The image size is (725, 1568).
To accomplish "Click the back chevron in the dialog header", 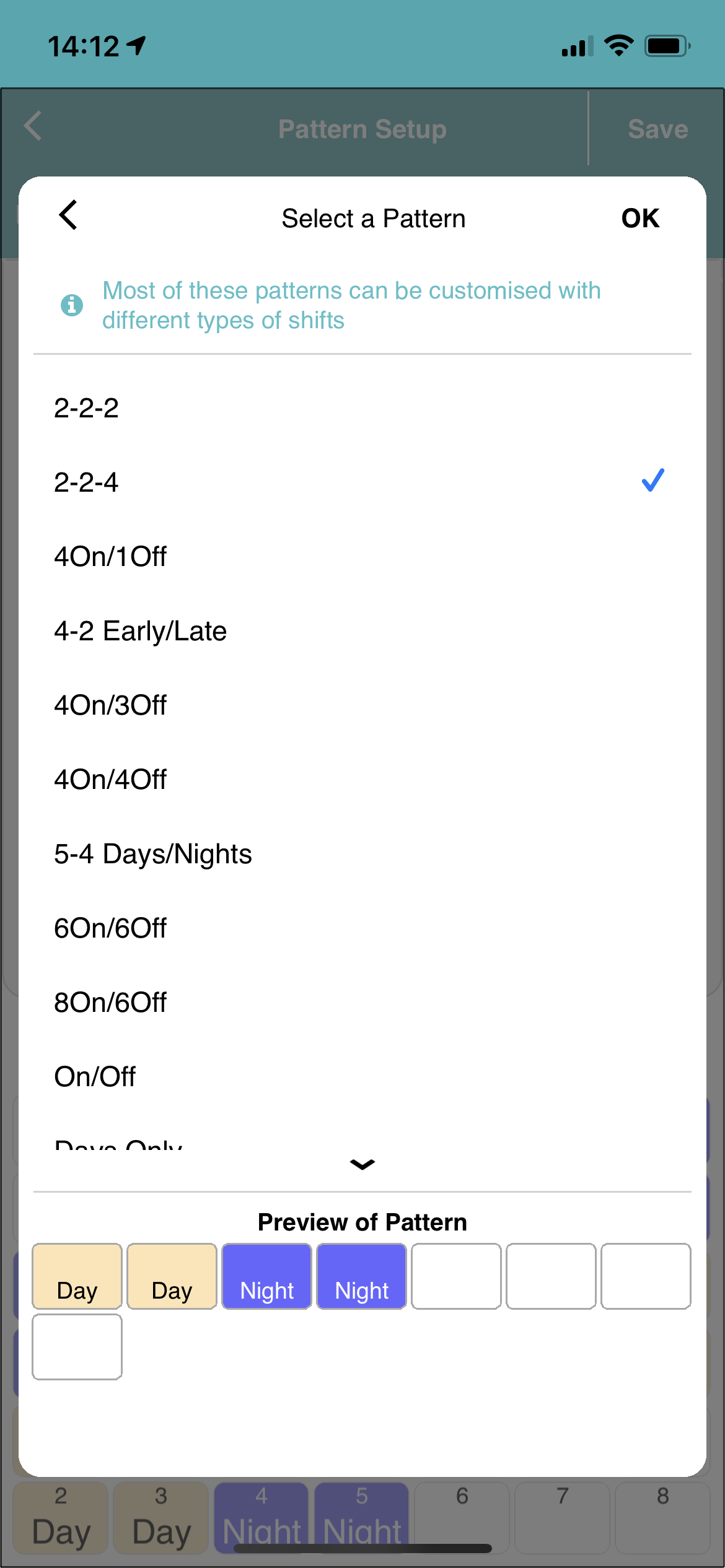I will 67,217.
